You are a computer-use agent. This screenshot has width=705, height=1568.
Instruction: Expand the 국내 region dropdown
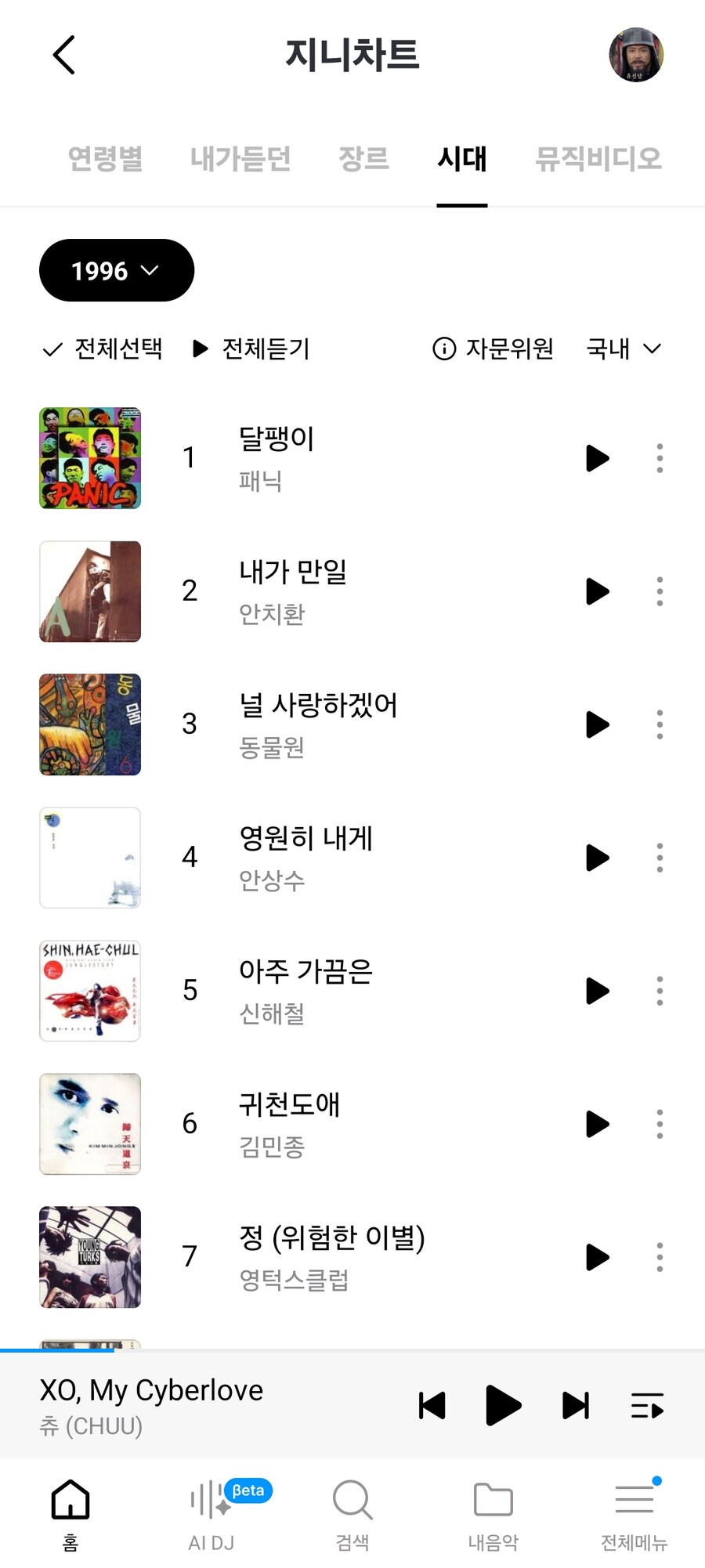624,349
